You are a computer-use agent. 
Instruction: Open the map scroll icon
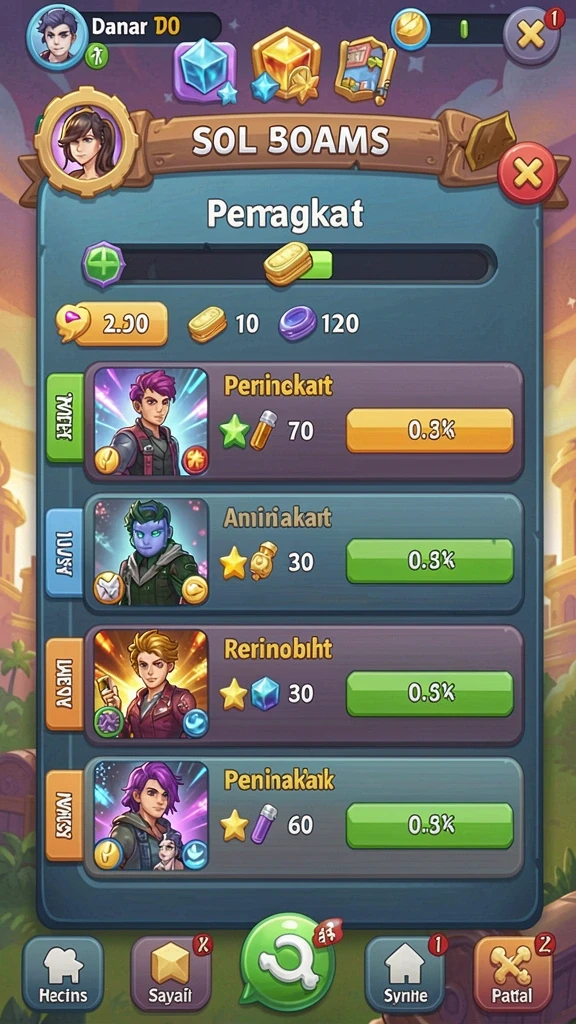pos(366,71)
